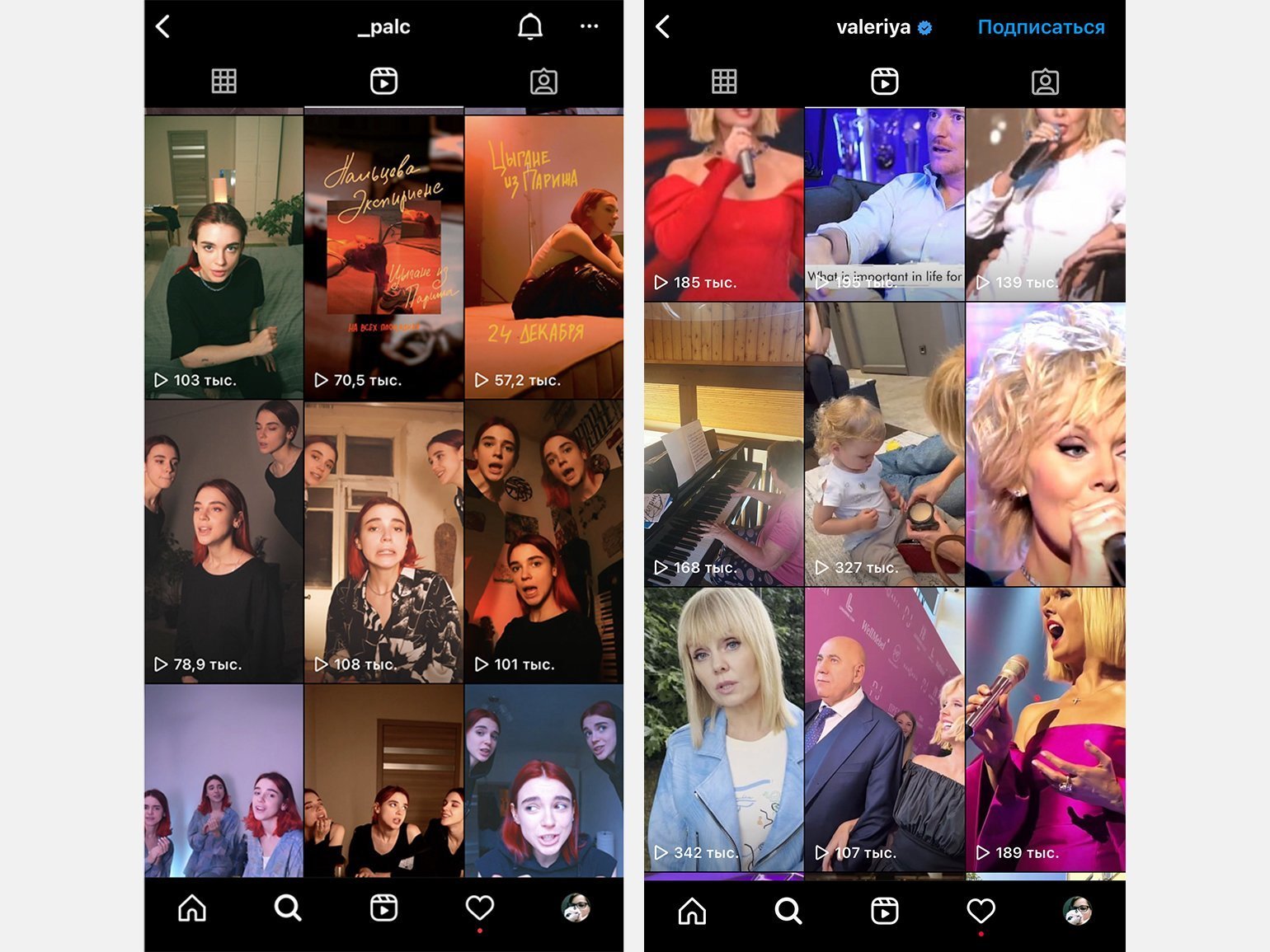Go back from the valeriya profile
Image resolution: width=1270 pixels, height=952 pixels.
click(663, 26)
